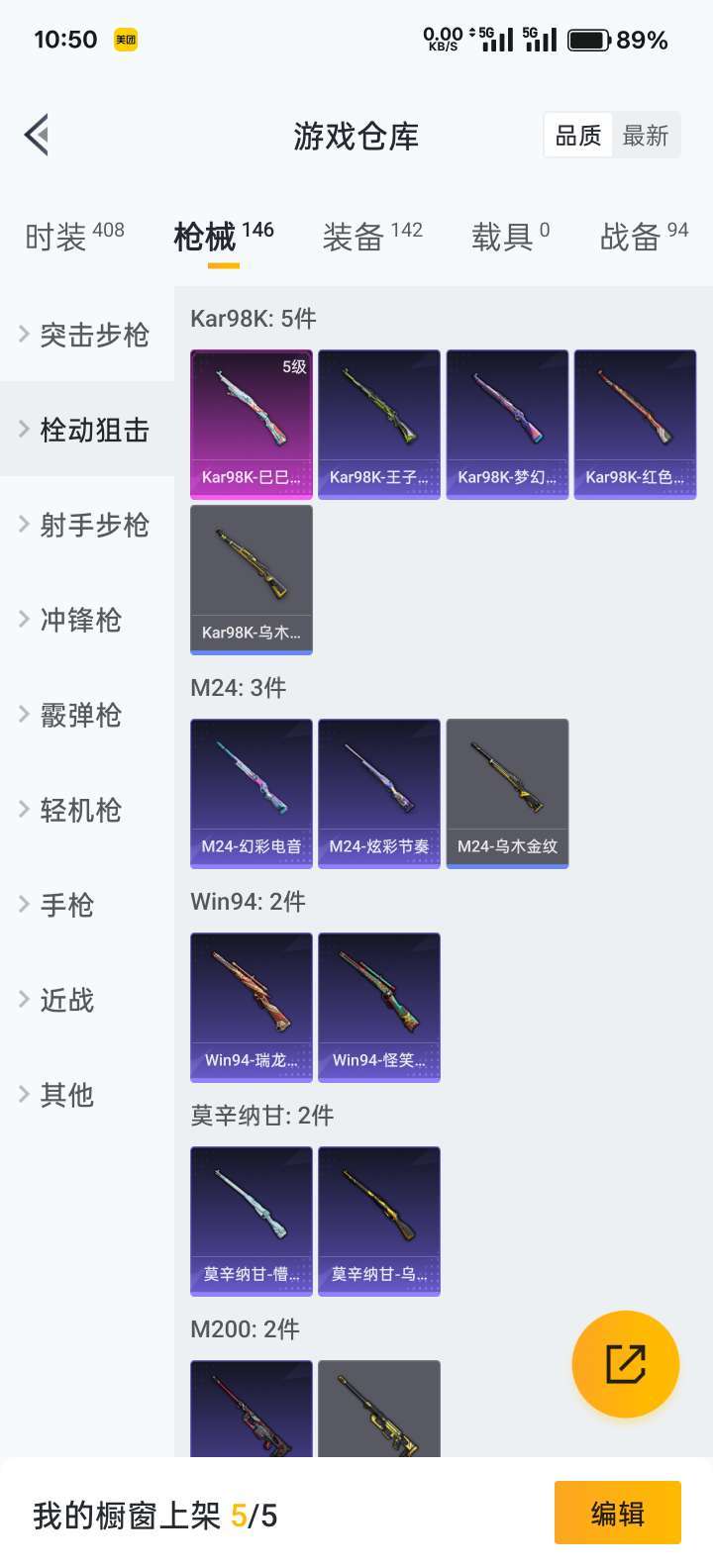
Task: Switch to the 载具 tab
Action: [x=510, y=237]
